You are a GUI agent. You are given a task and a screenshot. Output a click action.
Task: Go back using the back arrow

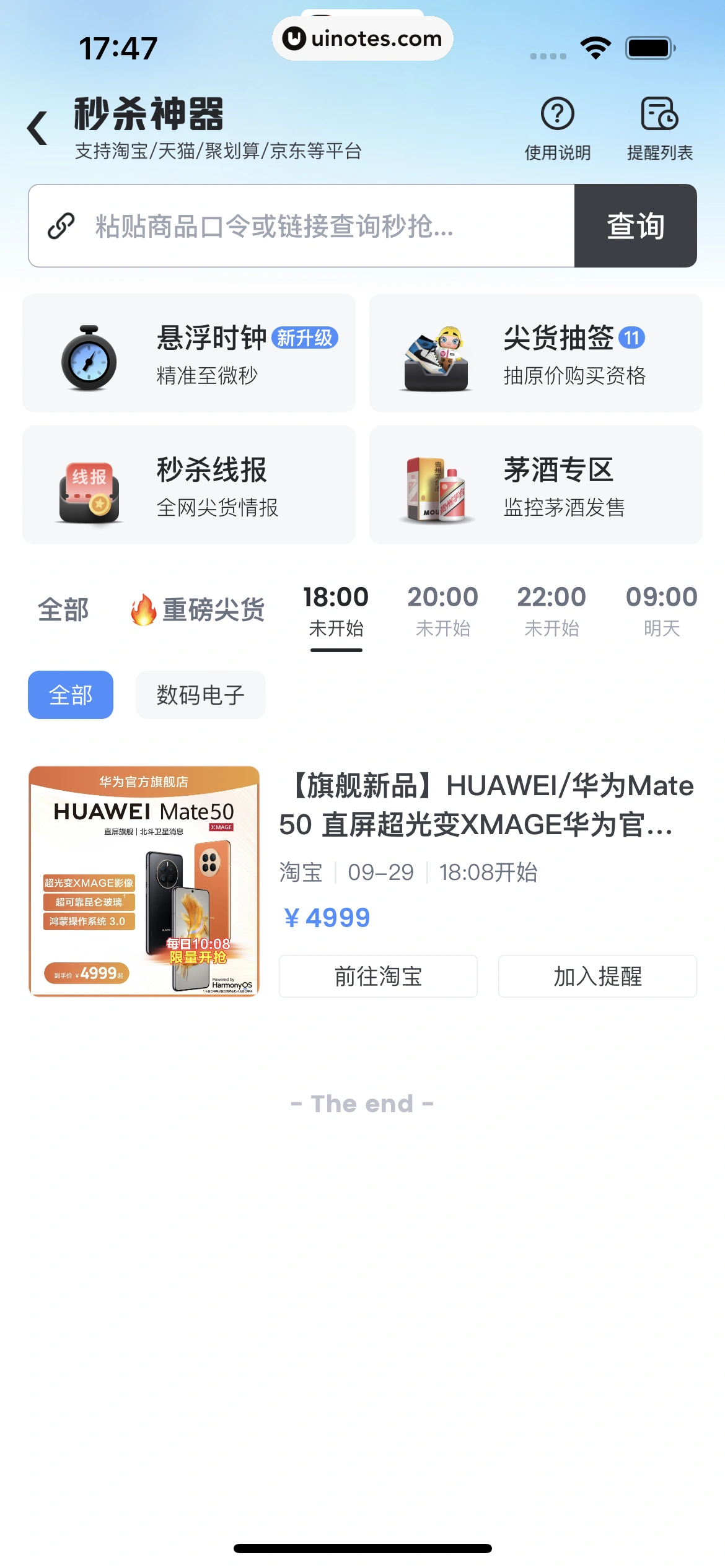click(x=38, y=128)
